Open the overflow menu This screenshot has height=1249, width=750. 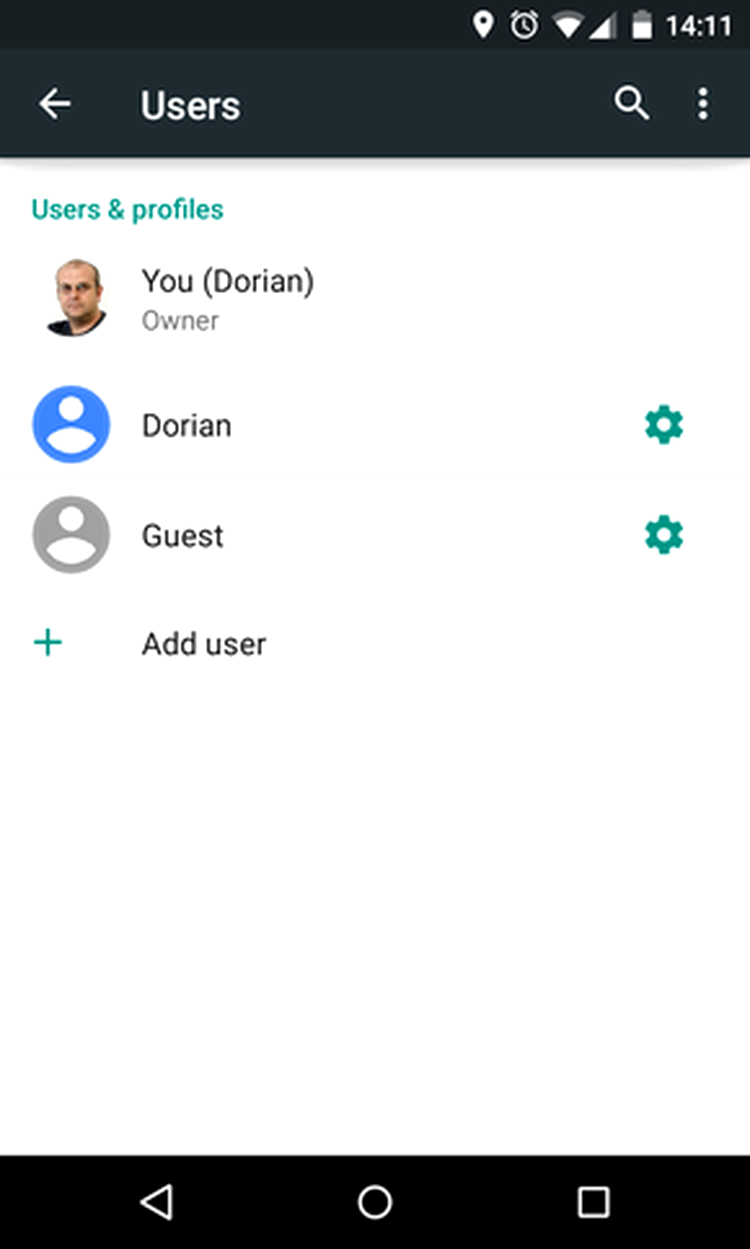703,103
